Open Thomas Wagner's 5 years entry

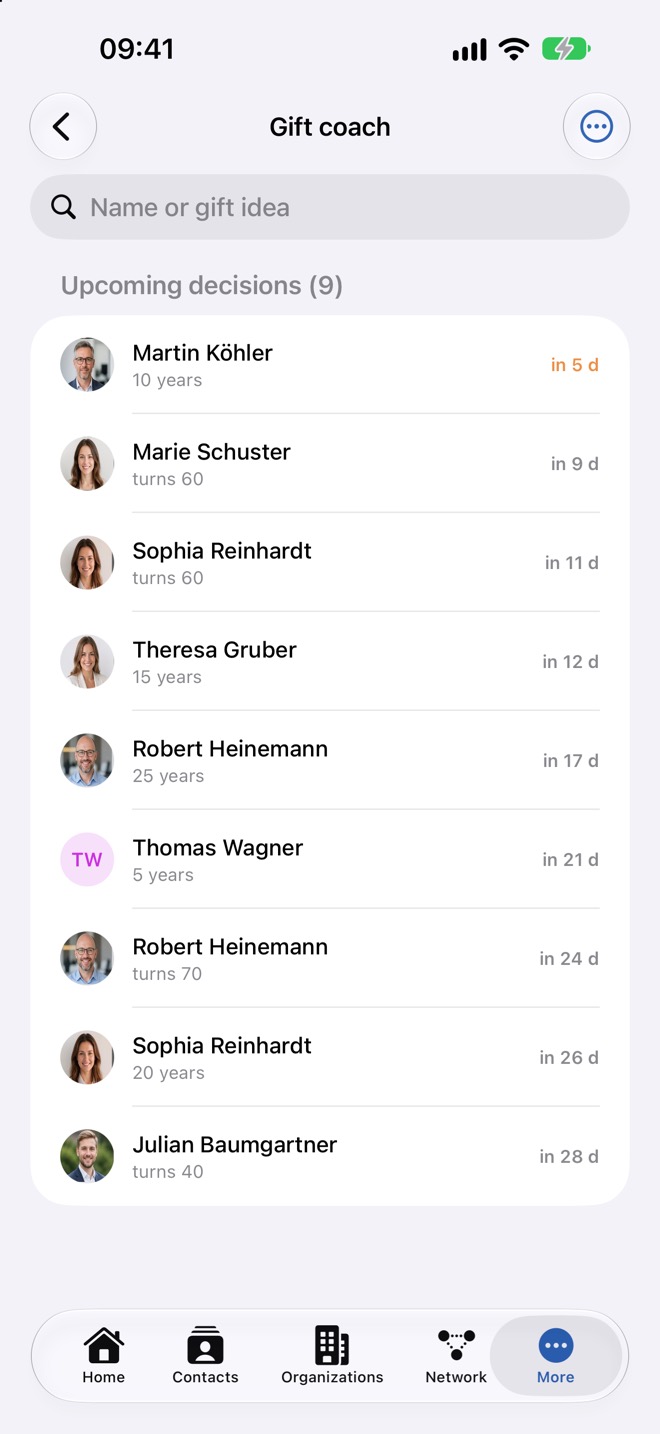tap(330, 860)
